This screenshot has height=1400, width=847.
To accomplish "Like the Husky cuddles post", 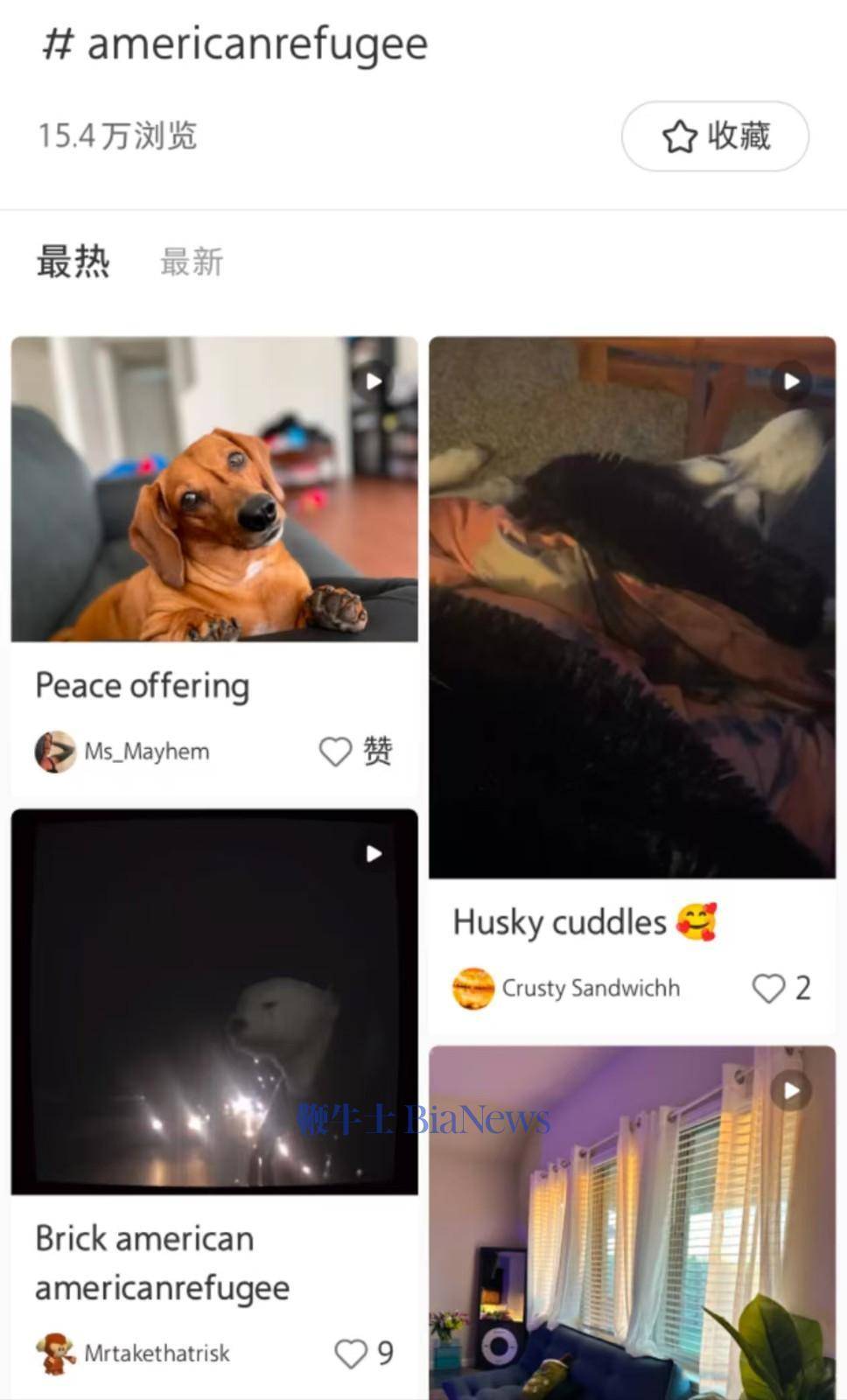I will 769,989.
